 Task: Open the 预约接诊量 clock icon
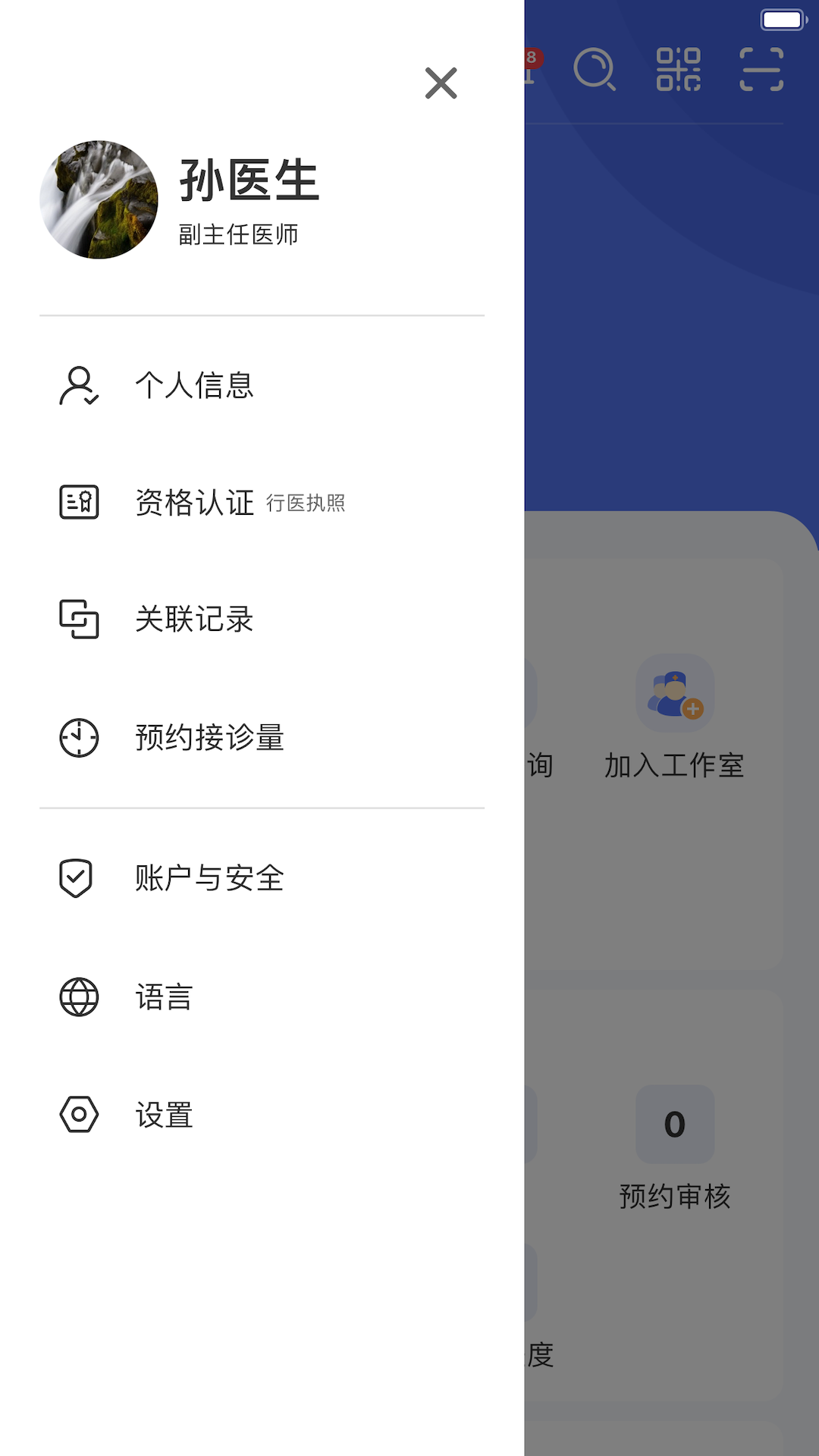(77, 738)
